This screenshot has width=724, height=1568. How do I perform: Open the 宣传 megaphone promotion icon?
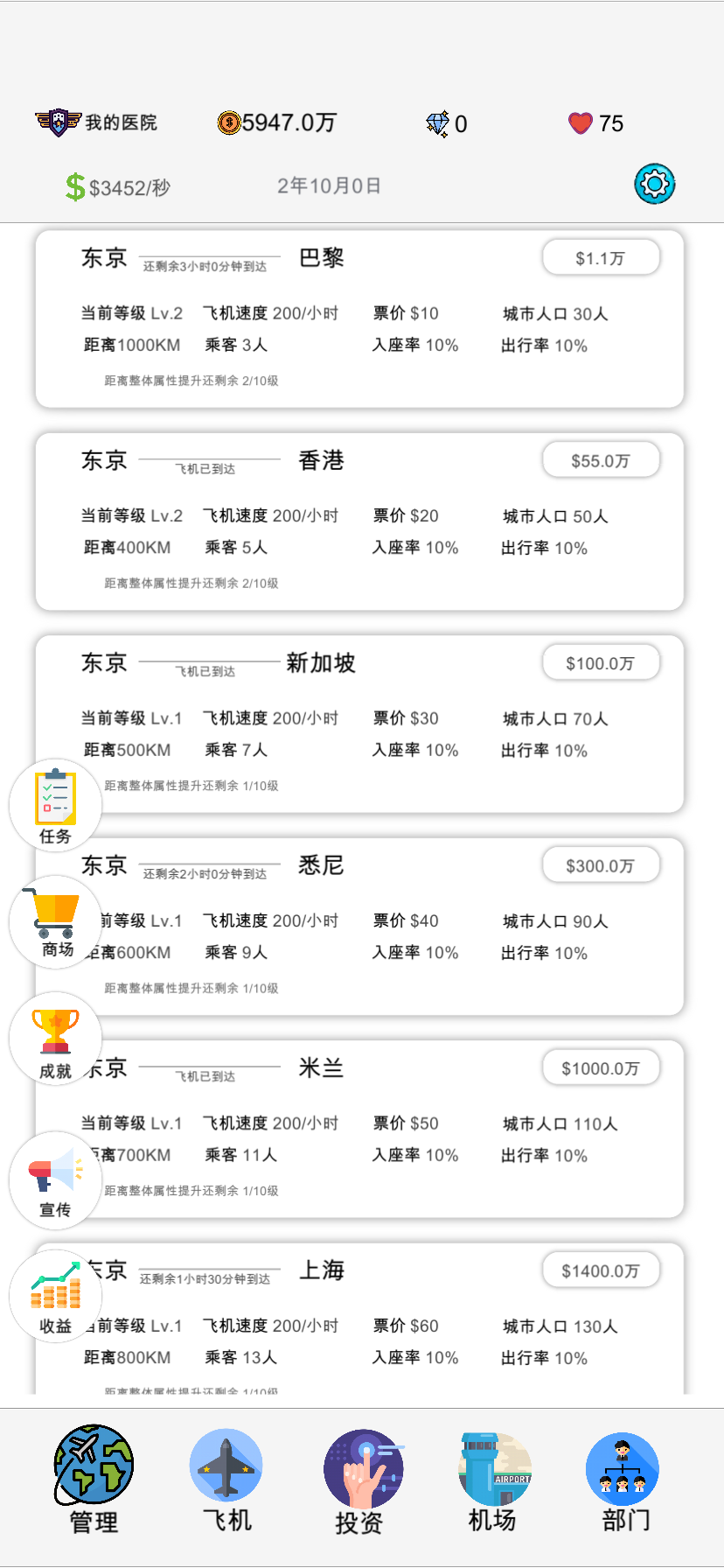tap(55, 1179)
